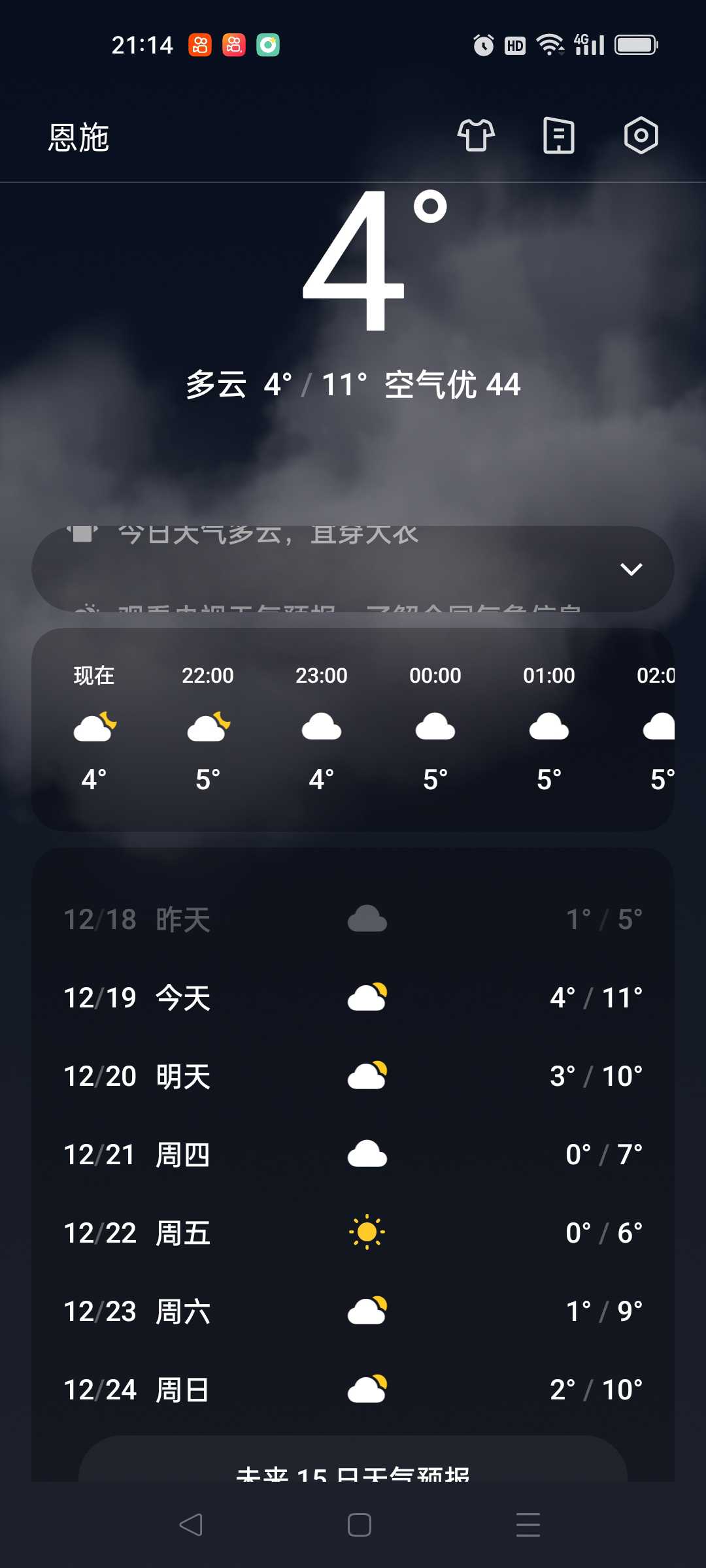
Task: Open recent apps from the navigation bar
Action: (x=528, y=1525)
